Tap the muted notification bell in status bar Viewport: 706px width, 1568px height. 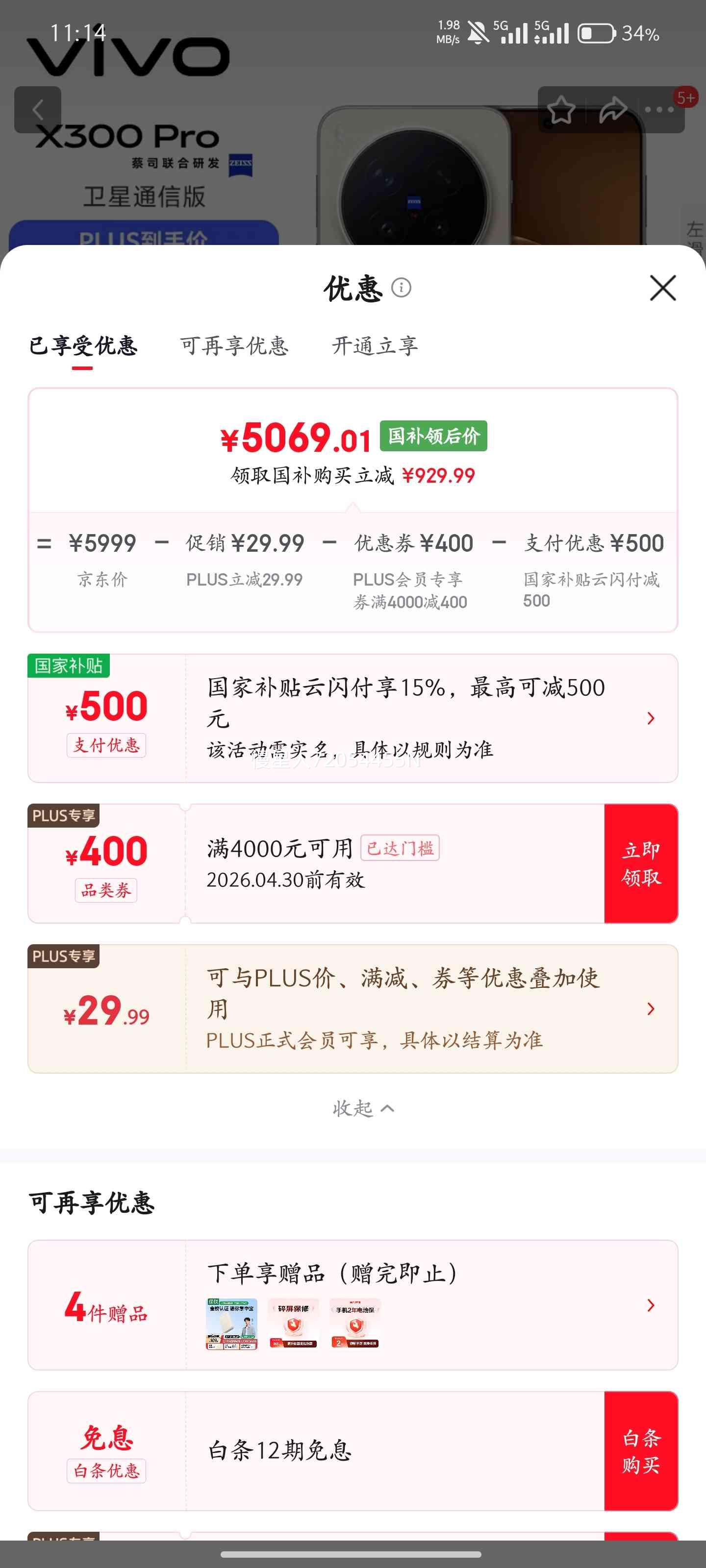(x=478, y=33)
